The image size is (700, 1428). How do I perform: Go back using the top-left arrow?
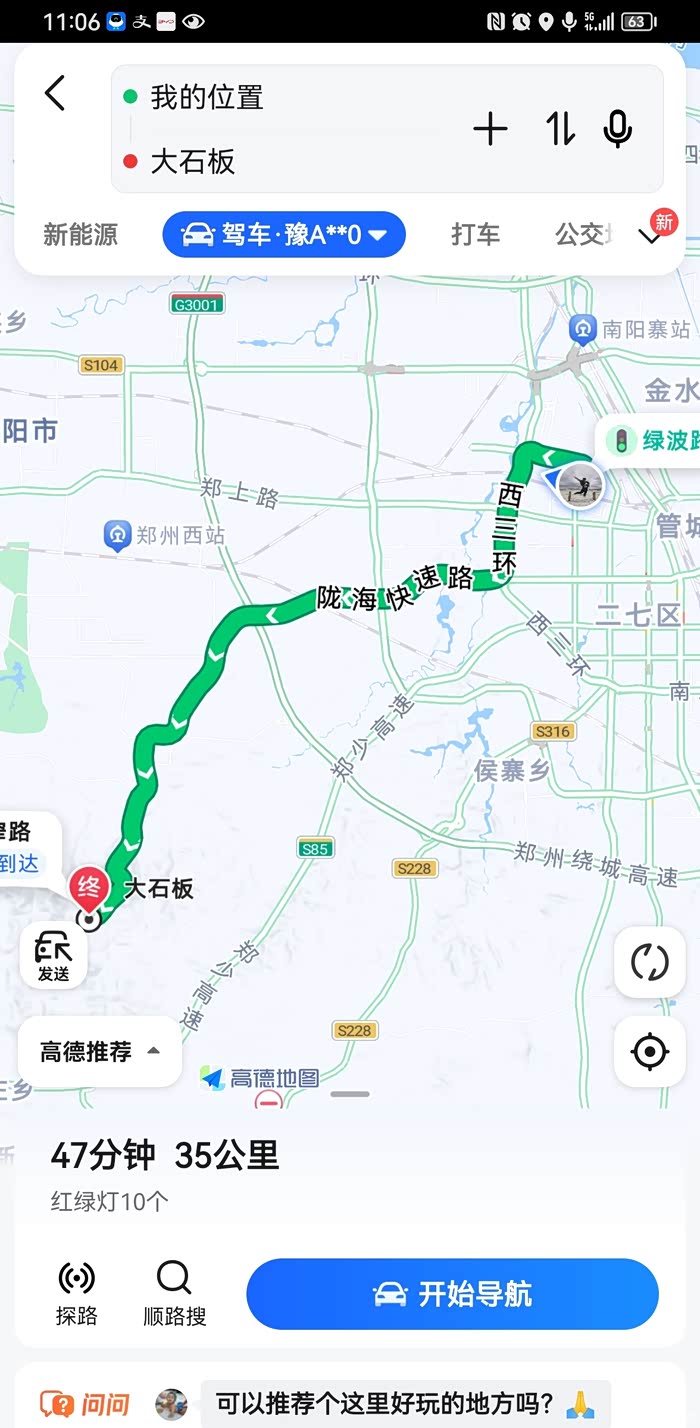(55, 94)
